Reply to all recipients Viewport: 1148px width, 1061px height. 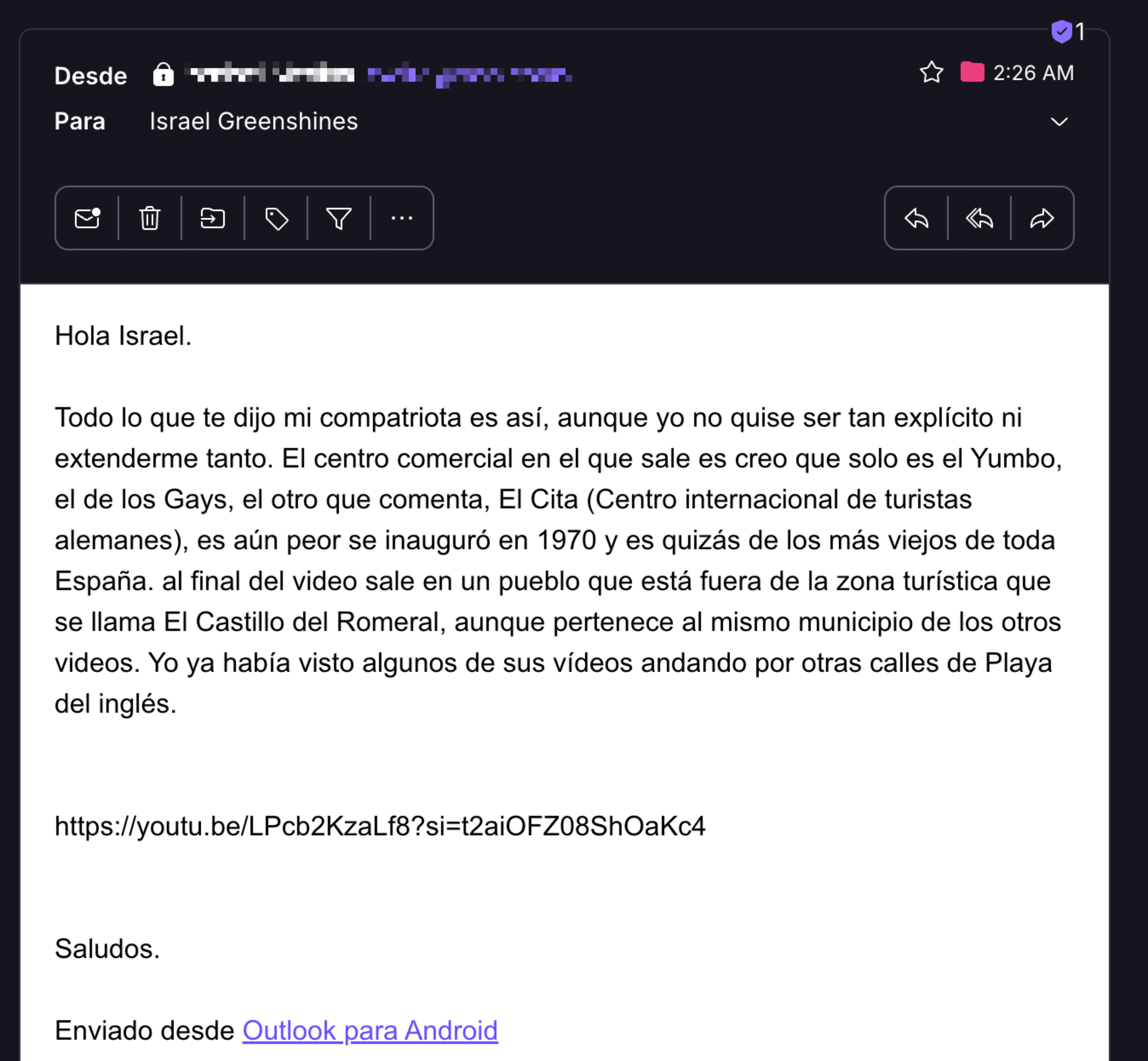[x=979, y=218]
